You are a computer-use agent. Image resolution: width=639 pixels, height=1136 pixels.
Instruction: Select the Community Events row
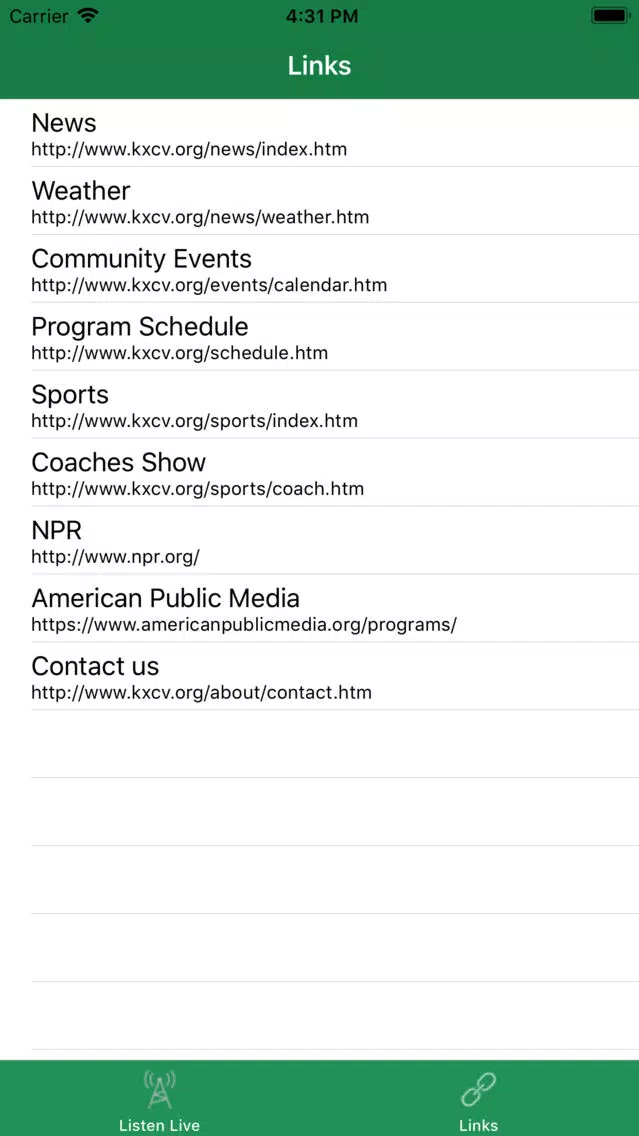coord(320,269)
